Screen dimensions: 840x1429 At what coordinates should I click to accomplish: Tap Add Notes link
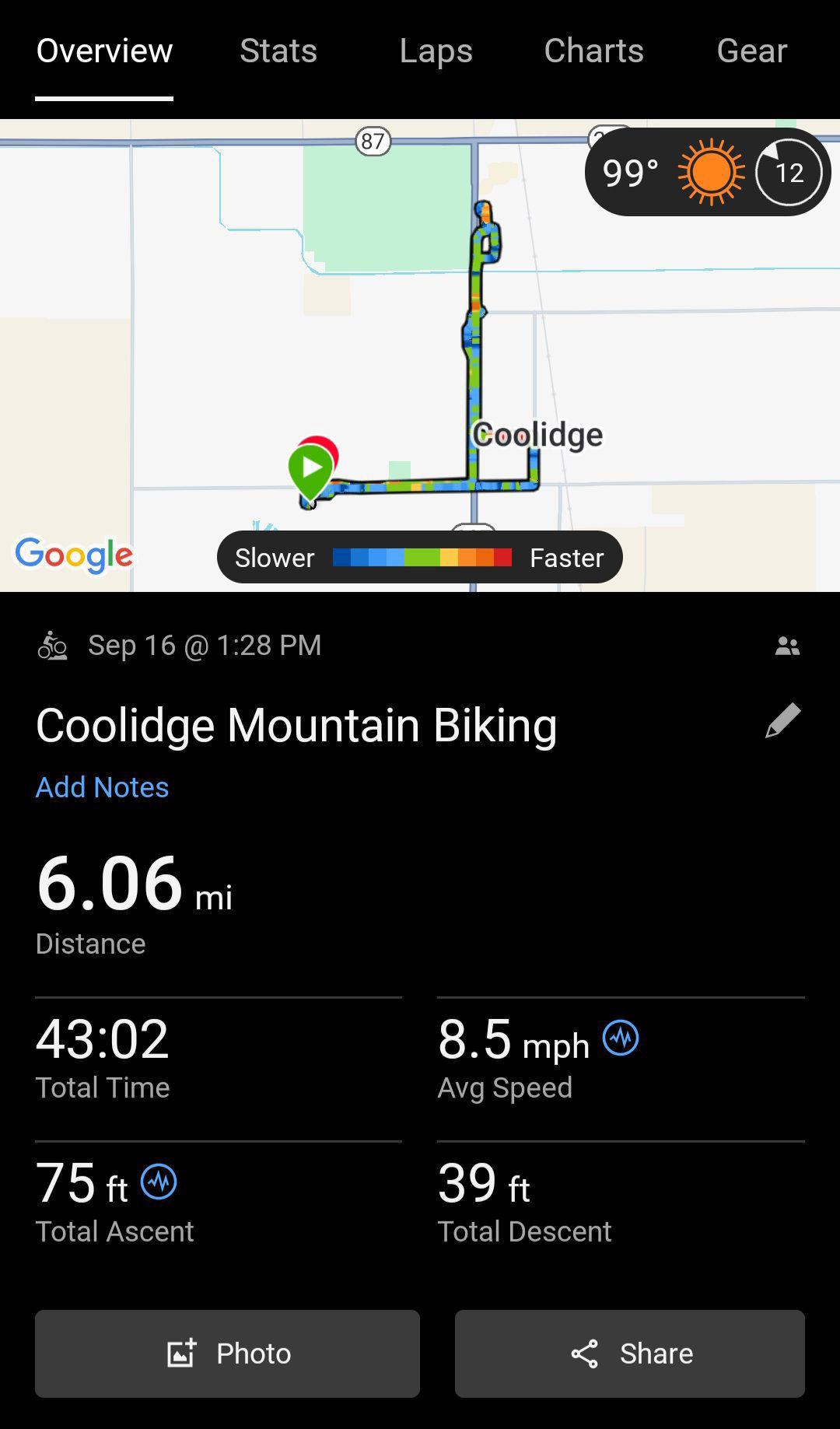(x=102, y=787)
